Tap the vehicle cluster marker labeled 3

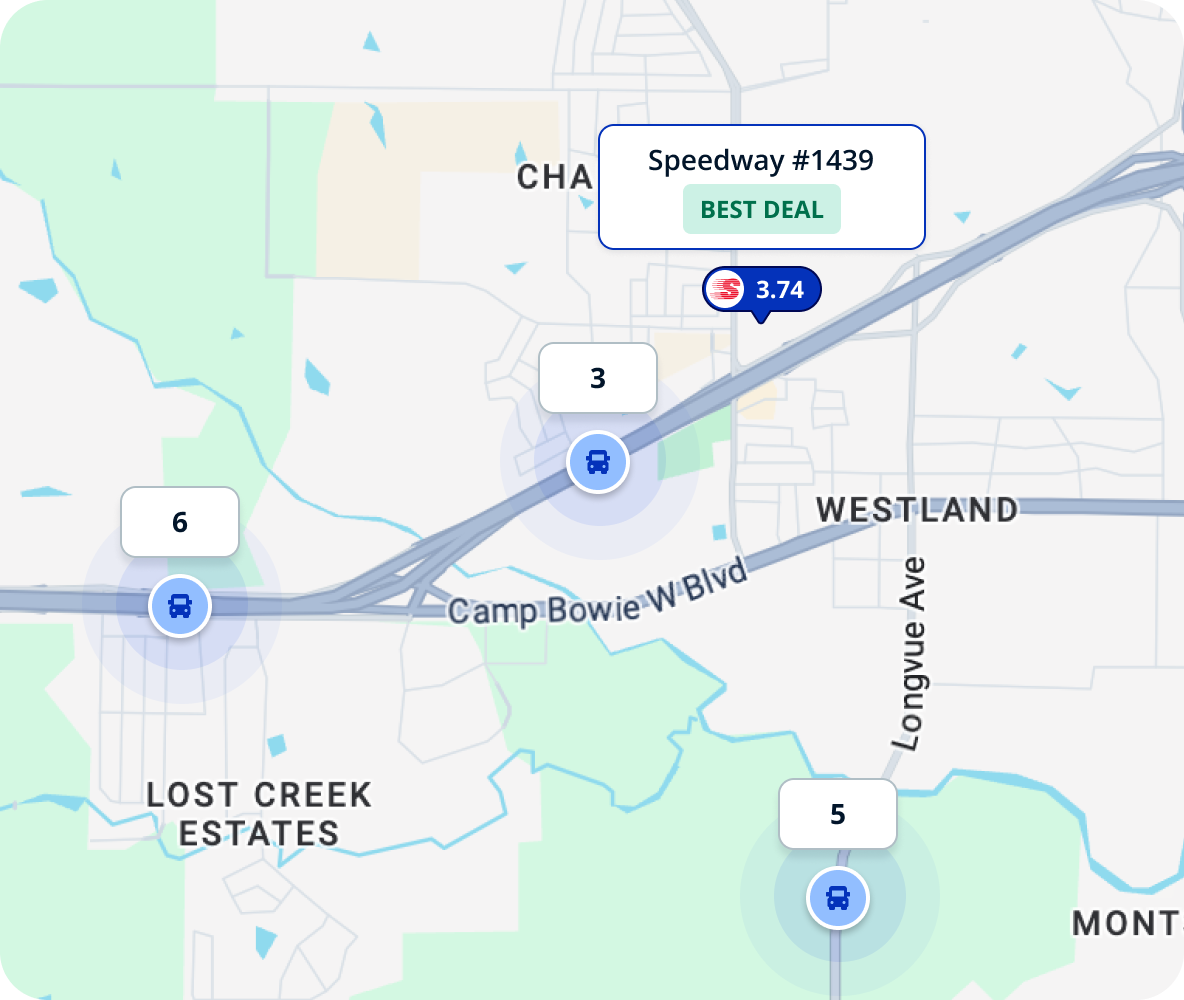[598, 462]
